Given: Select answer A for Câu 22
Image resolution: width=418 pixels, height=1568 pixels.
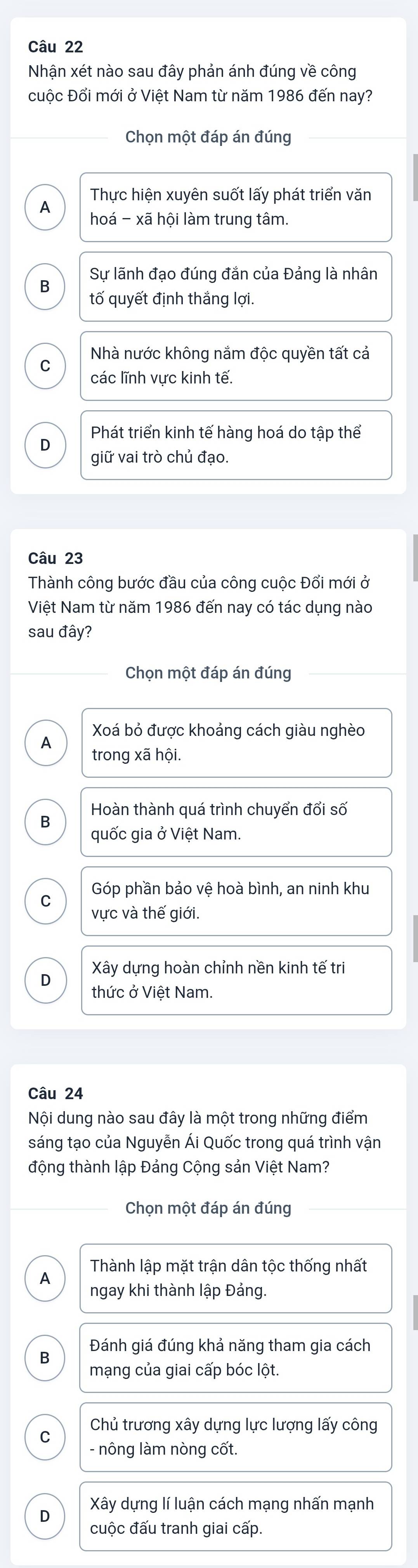Looking at the screenshot, I should 236,207.
